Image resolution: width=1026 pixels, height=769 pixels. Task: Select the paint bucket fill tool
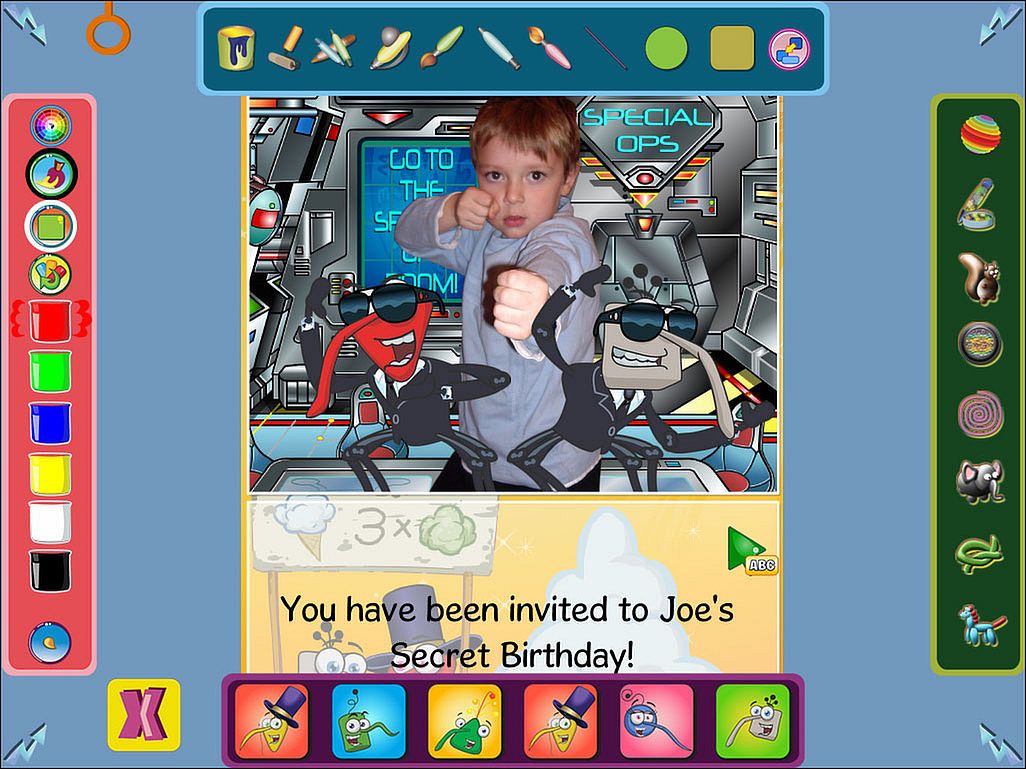237,48
